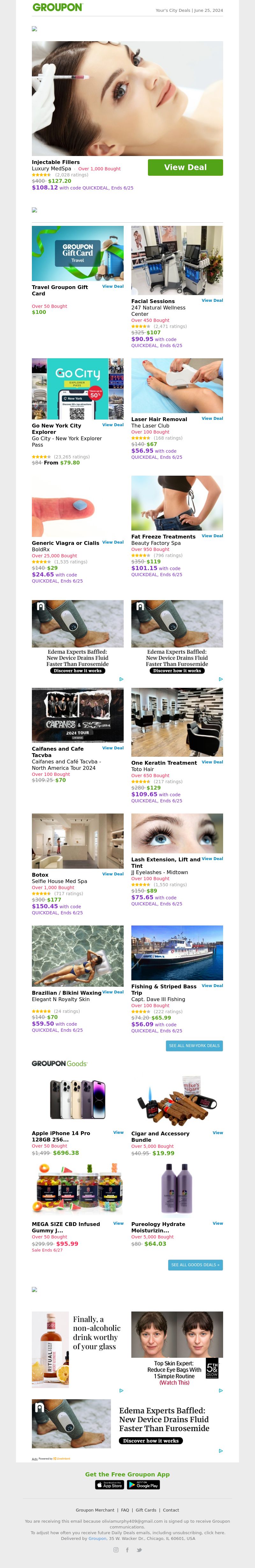View the Travel Groupon Gift Card deal

113,286
